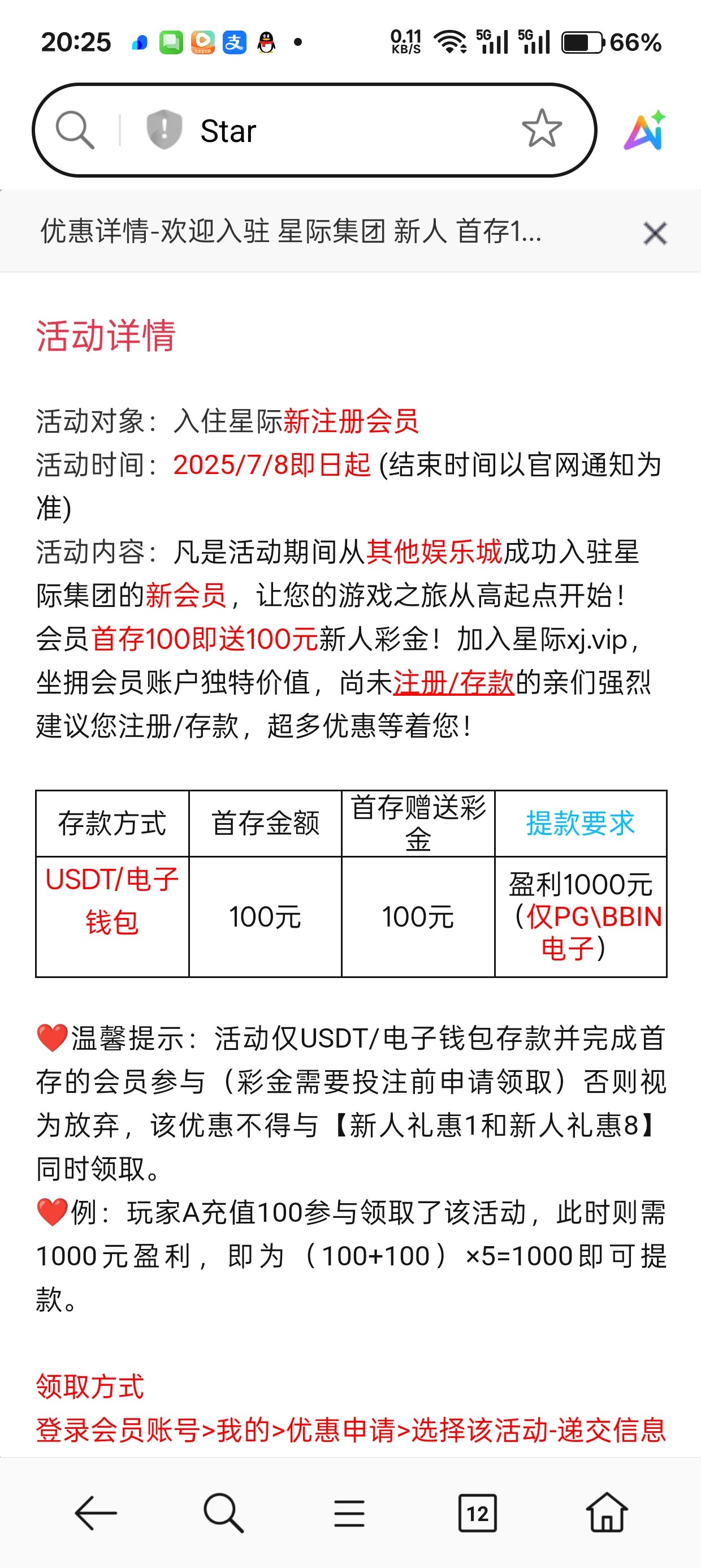The height and width of the screenshot is (1568, 701).
Task: Open Alipay icon in the status bar
Action: click(x=234, y=42)
